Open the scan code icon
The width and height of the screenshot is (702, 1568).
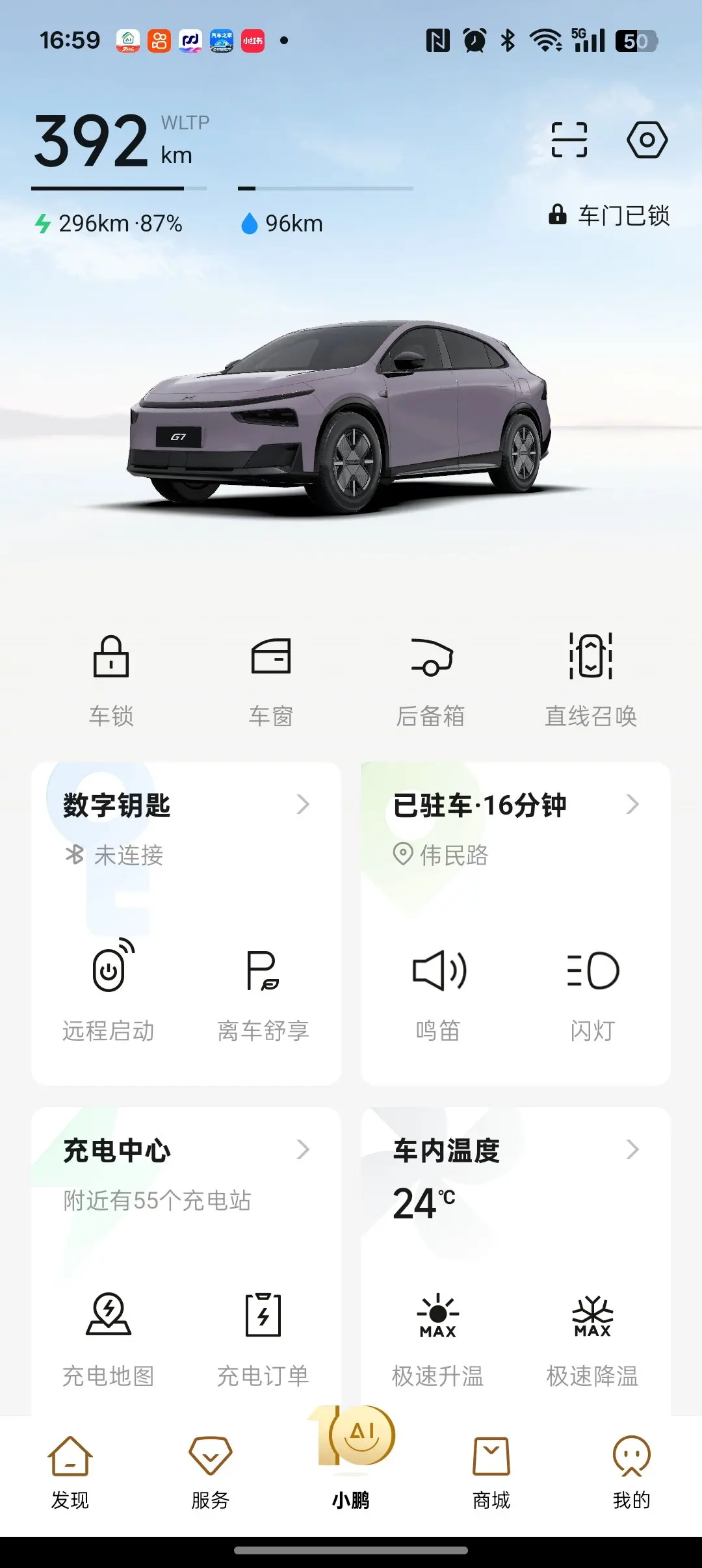(569, 140)
